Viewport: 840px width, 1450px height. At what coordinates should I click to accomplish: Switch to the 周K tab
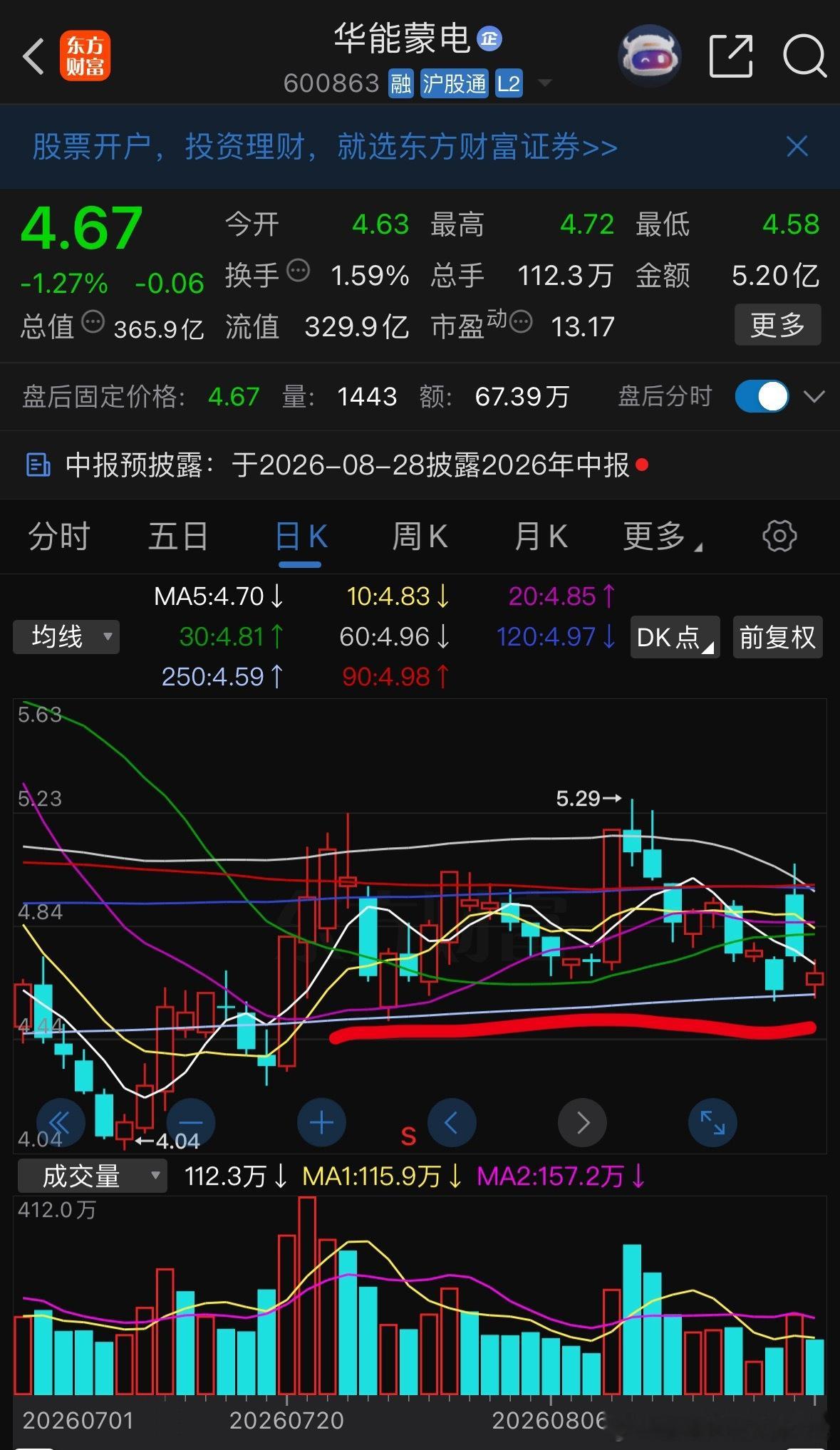[x=420, y=537]
